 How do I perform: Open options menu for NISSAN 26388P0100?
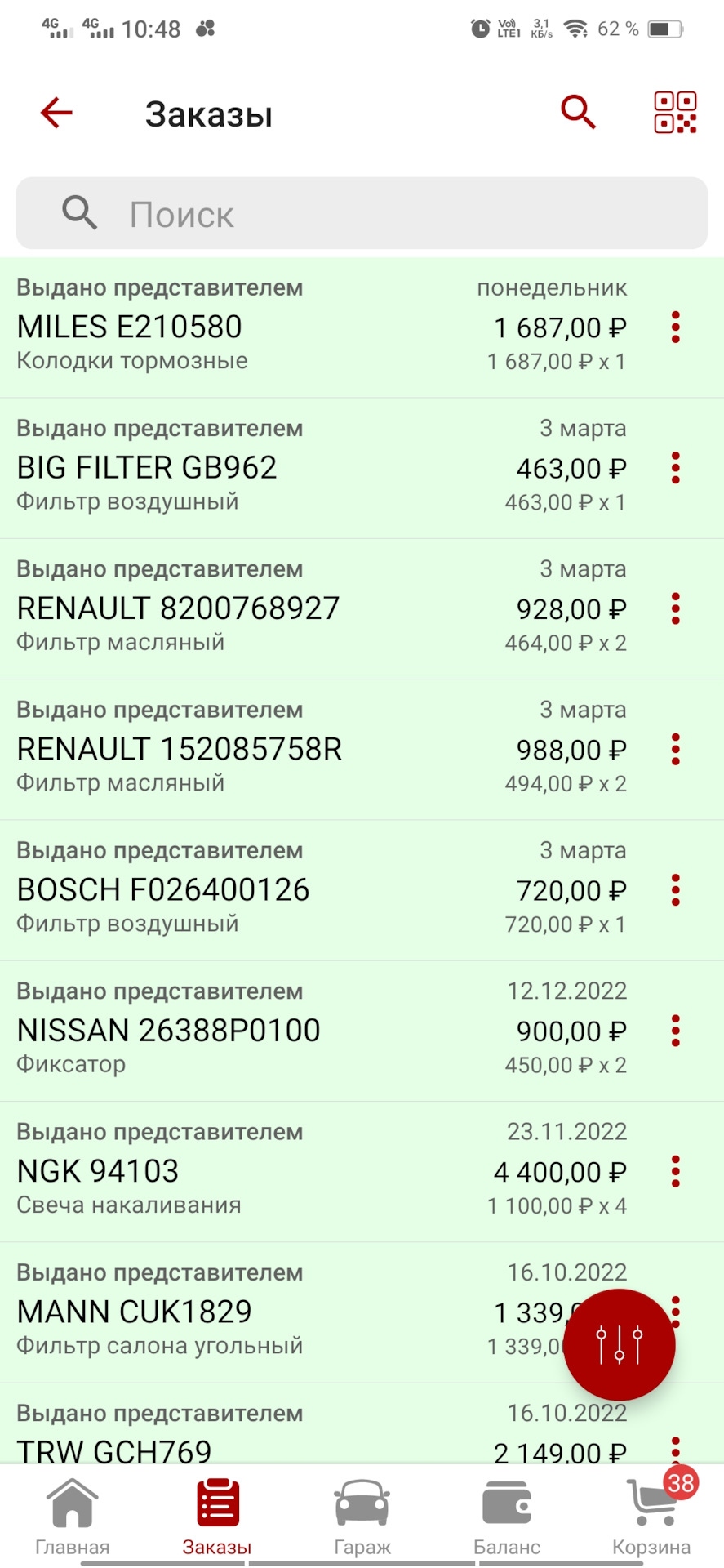[675, 1031]
